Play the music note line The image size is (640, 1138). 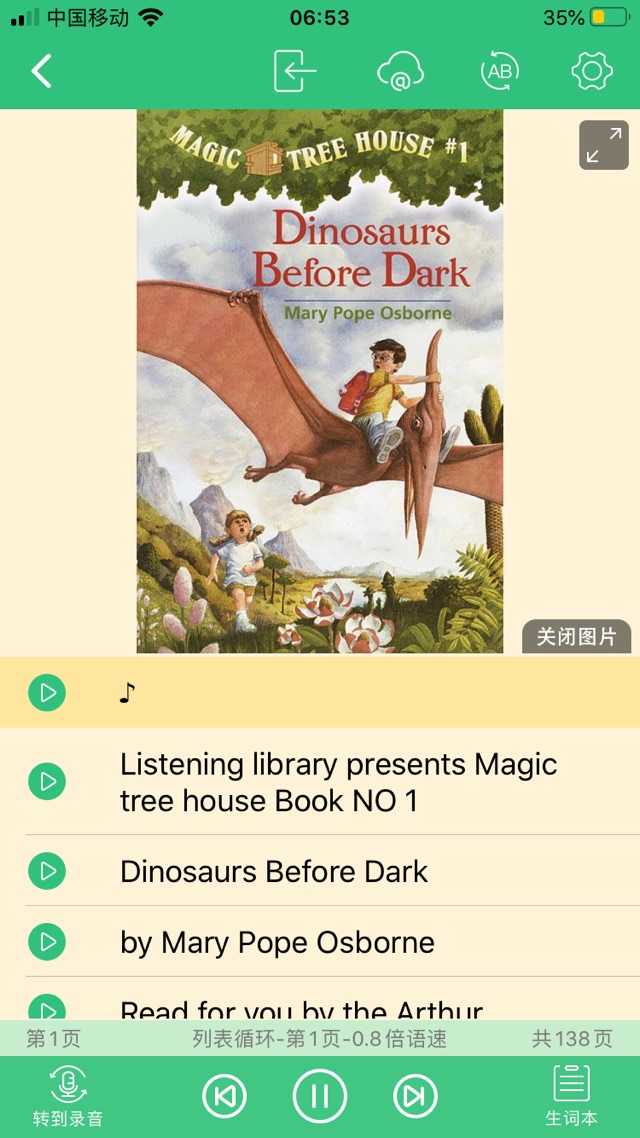point(47,692)
